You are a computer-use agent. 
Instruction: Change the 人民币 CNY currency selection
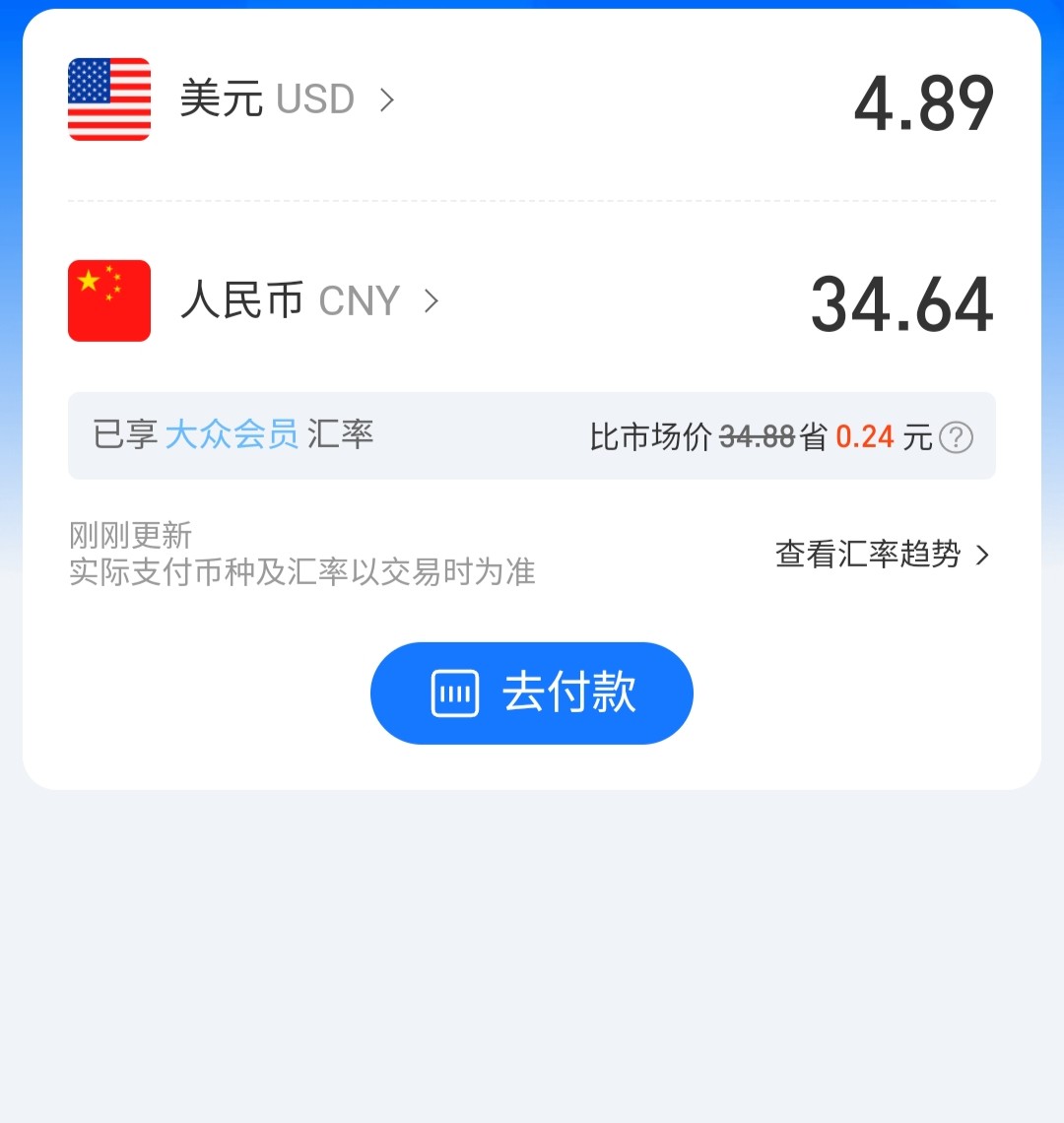pyautogui.click(x=308, y=300)
